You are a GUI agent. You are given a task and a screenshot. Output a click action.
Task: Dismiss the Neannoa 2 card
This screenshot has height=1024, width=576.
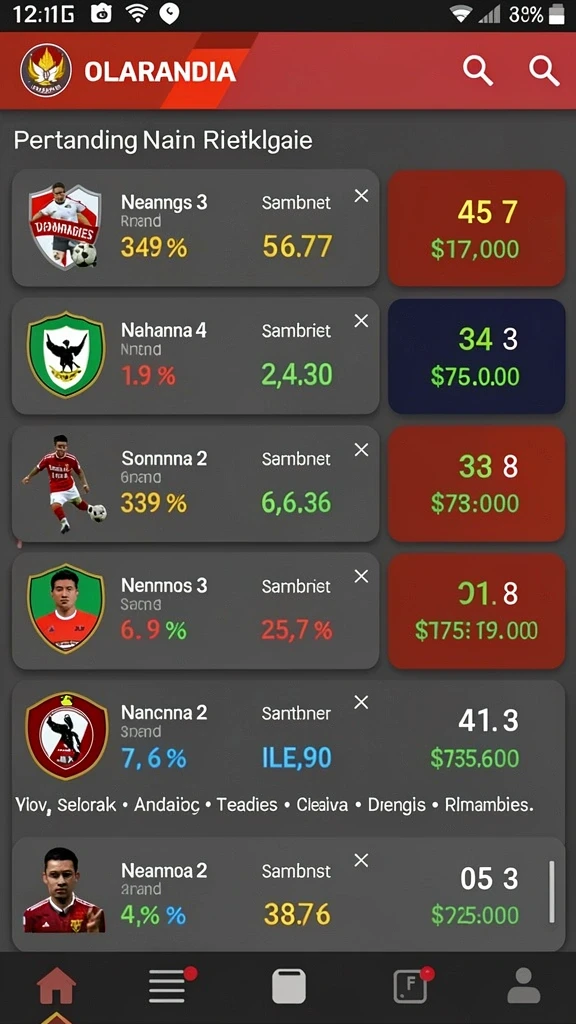(361, 860)
